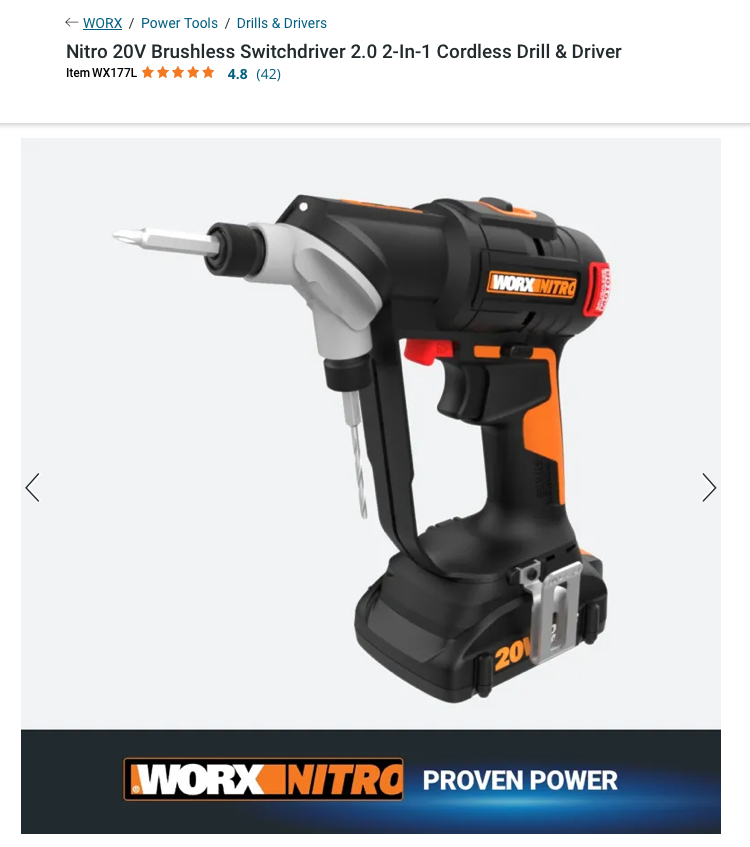Open the Power Tools category
Screen dimensions: 750x847
(x=179, y=23)
